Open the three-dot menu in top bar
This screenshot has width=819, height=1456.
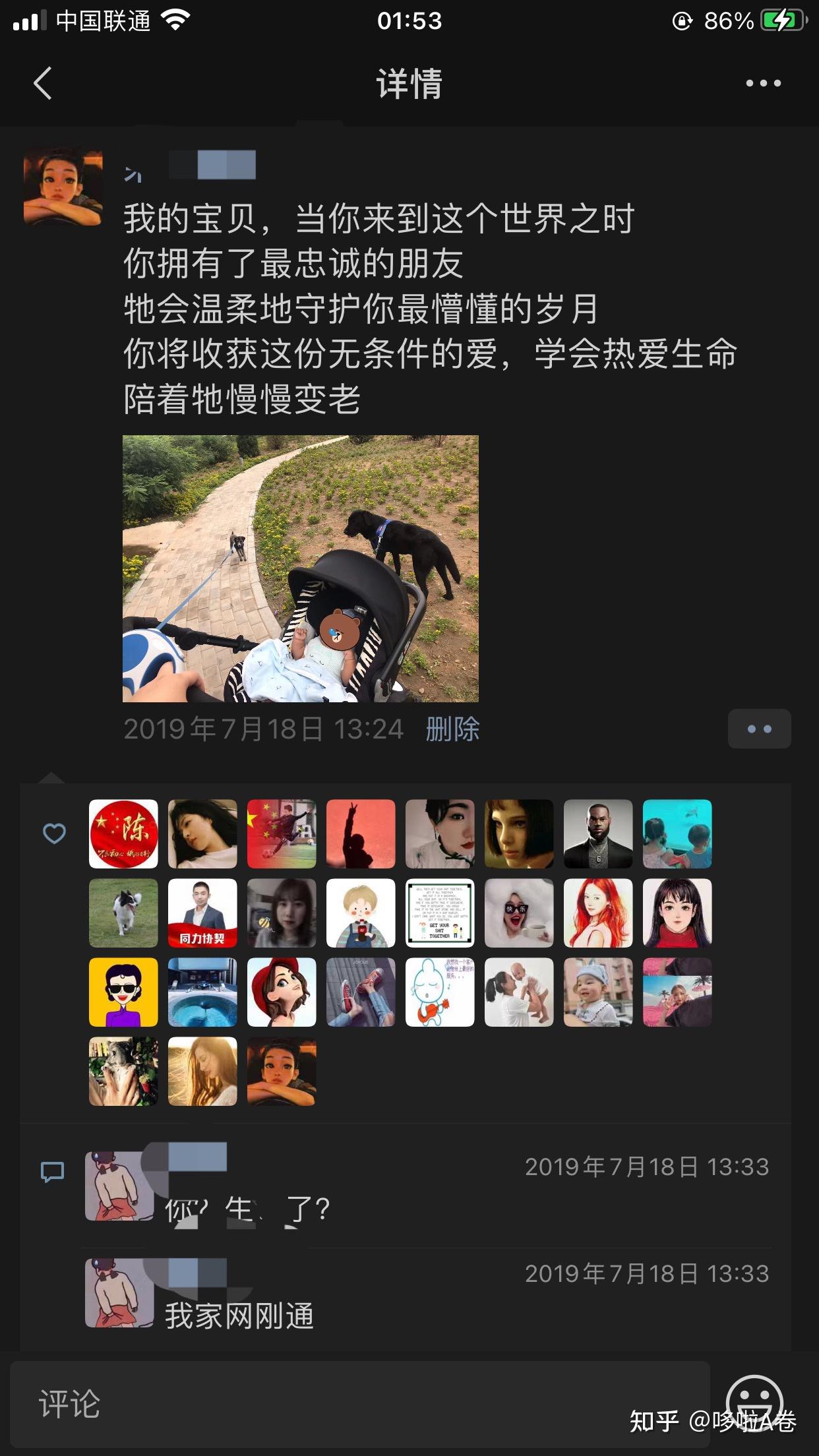[x=763, y=83]
